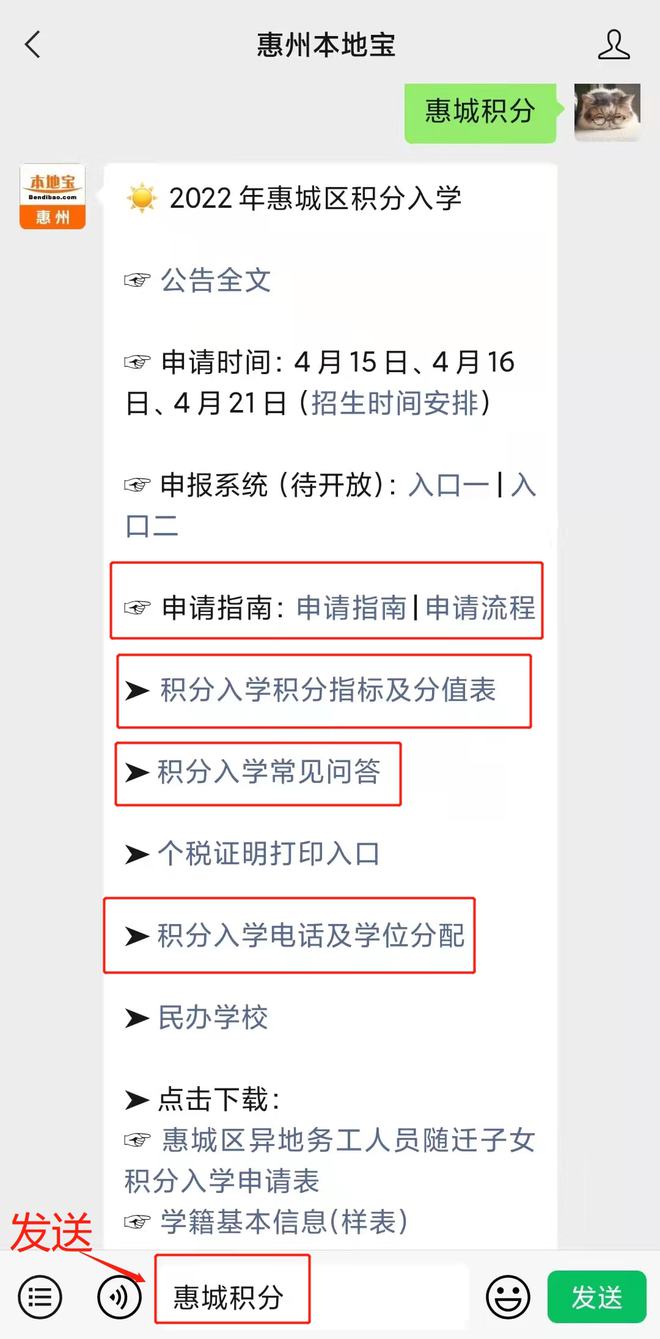Open 积分入学常见问答
This screenshot has width=660, height=1339.
[269, 772]
